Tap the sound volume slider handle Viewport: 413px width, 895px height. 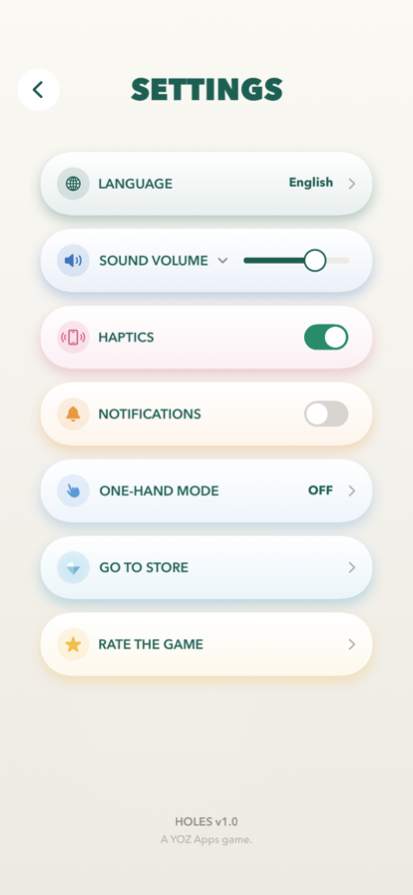[314, 260]
